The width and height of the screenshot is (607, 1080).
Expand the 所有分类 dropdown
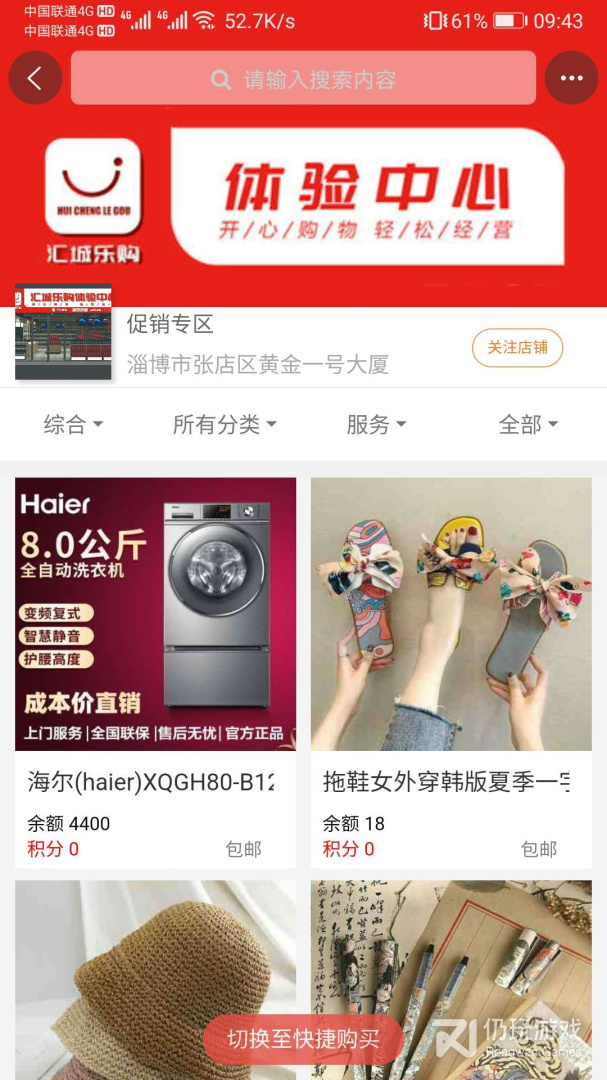225,424
